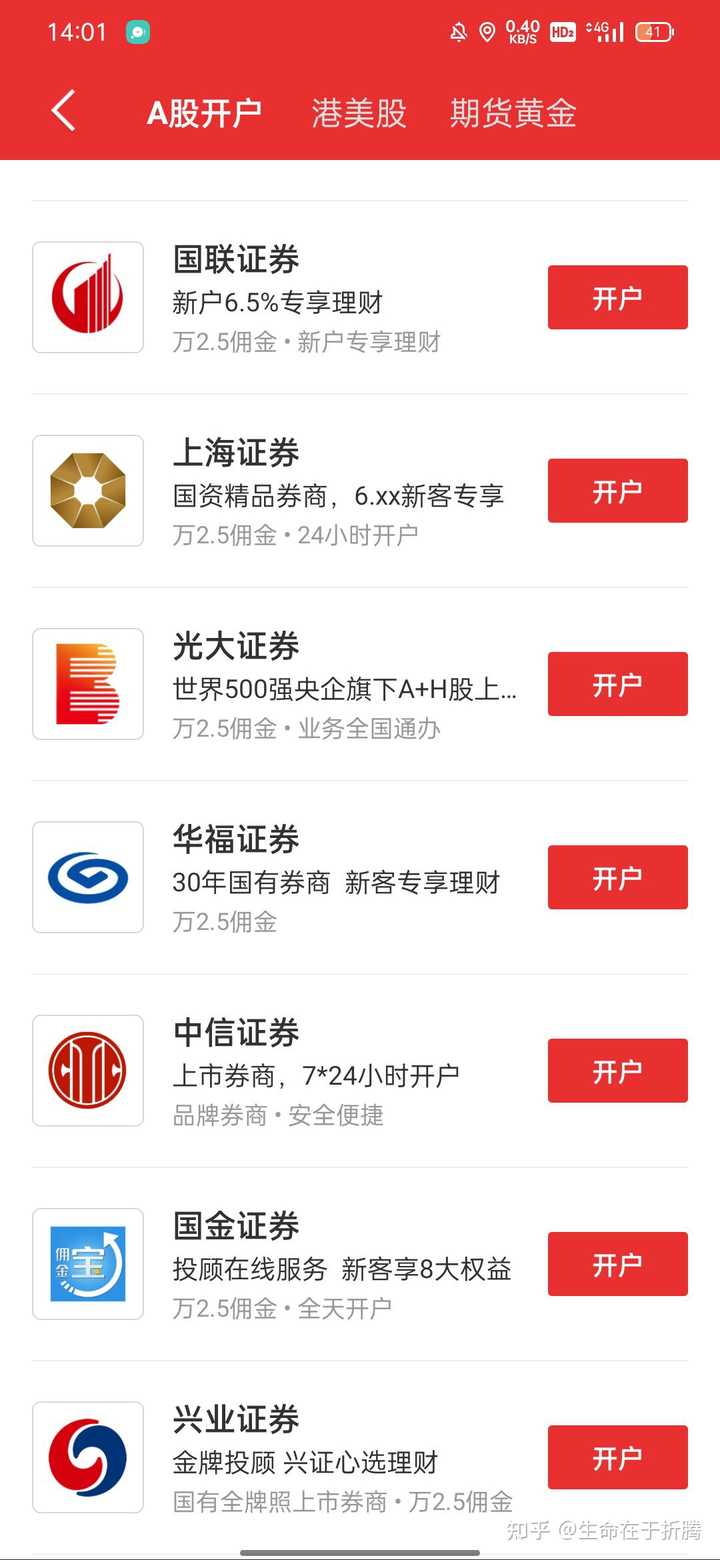Tap 开户 for 上海证券

point(617,490)
